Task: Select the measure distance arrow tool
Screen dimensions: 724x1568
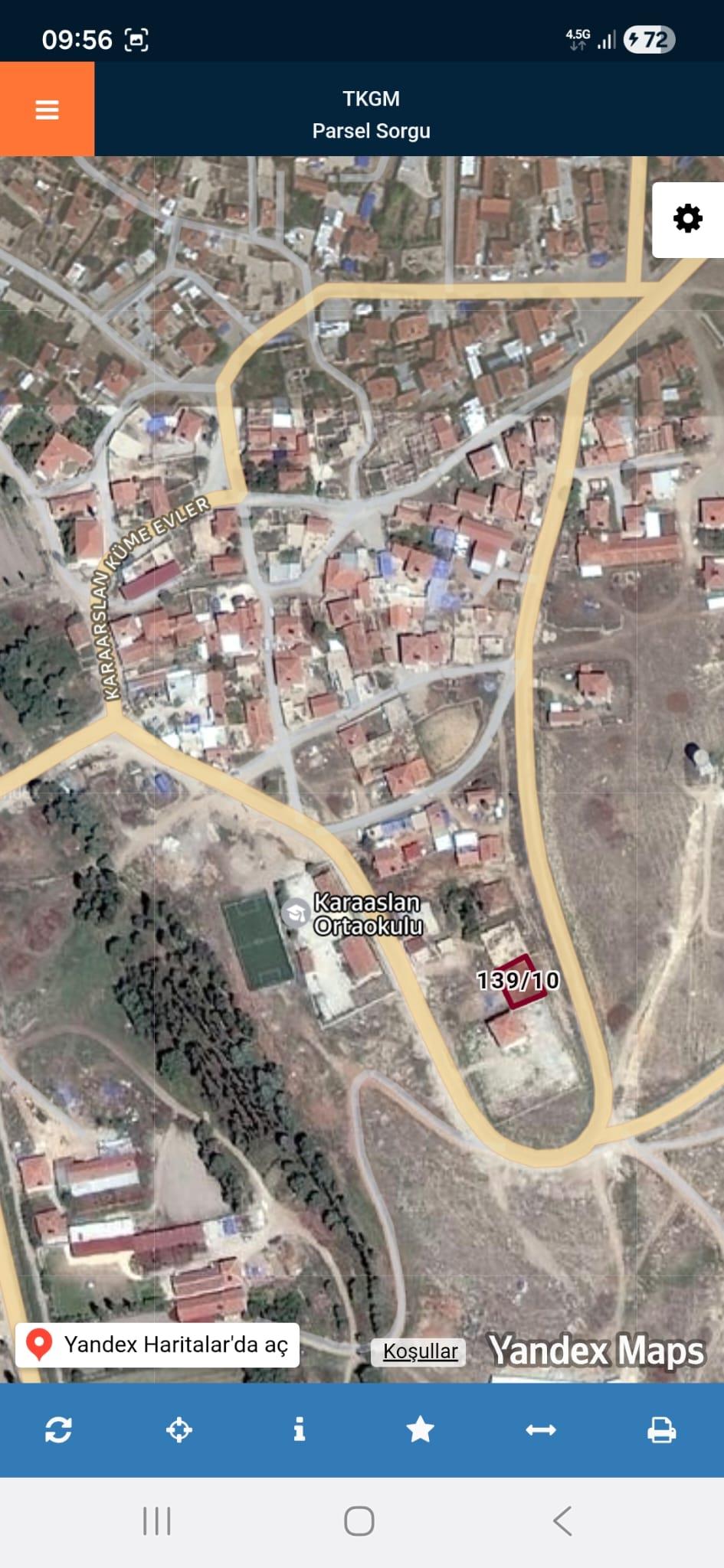Action: pyautogui.click(x=541, y=1429)
